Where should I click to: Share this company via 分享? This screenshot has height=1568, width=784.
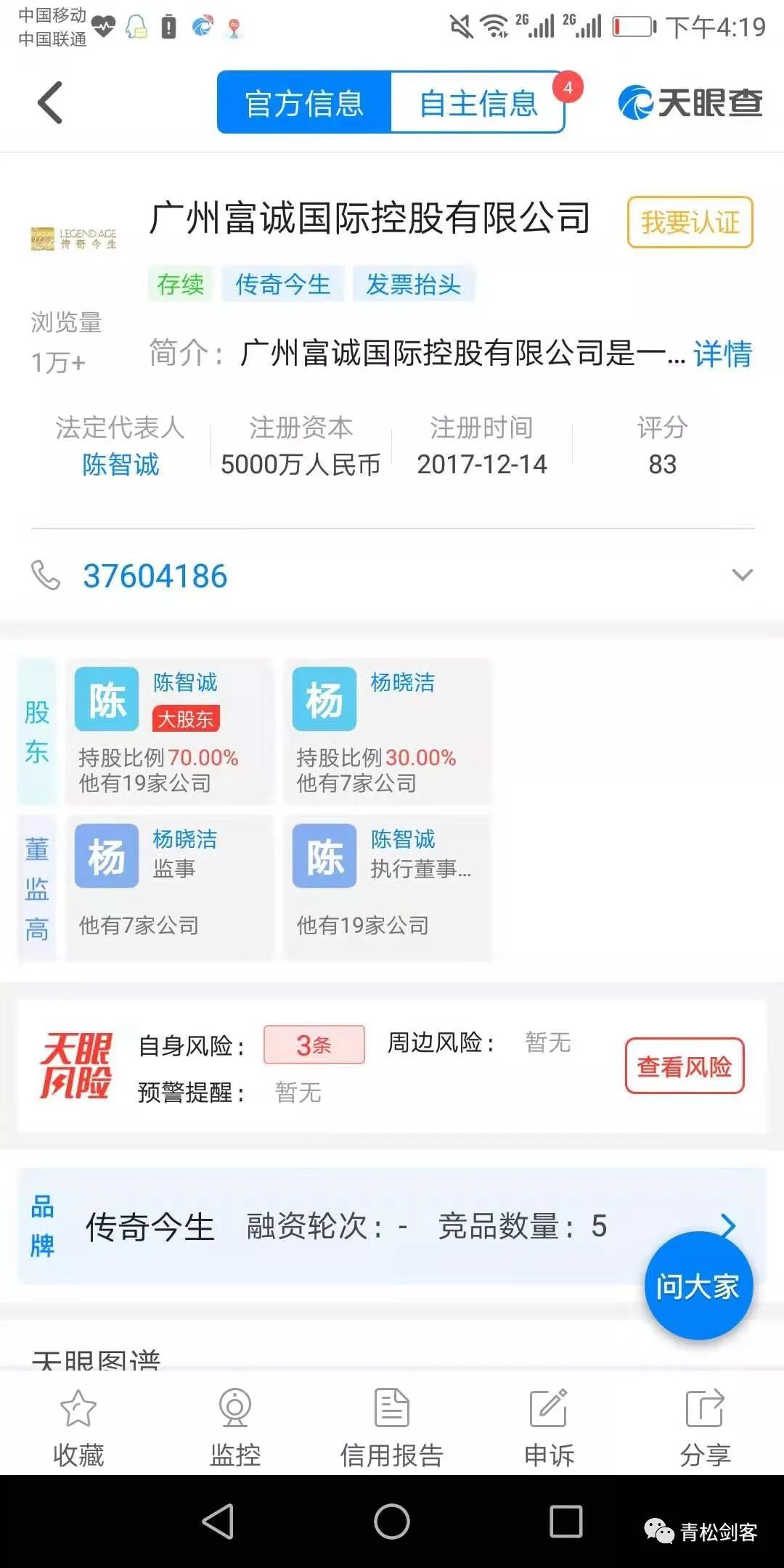[x=705, y=1426]
